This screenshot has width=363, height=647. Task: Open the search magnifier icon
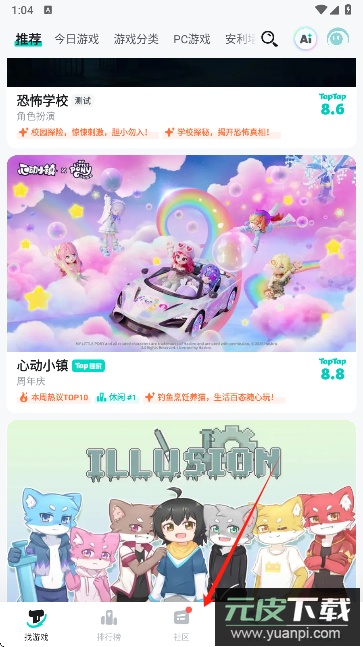point(269,39)
